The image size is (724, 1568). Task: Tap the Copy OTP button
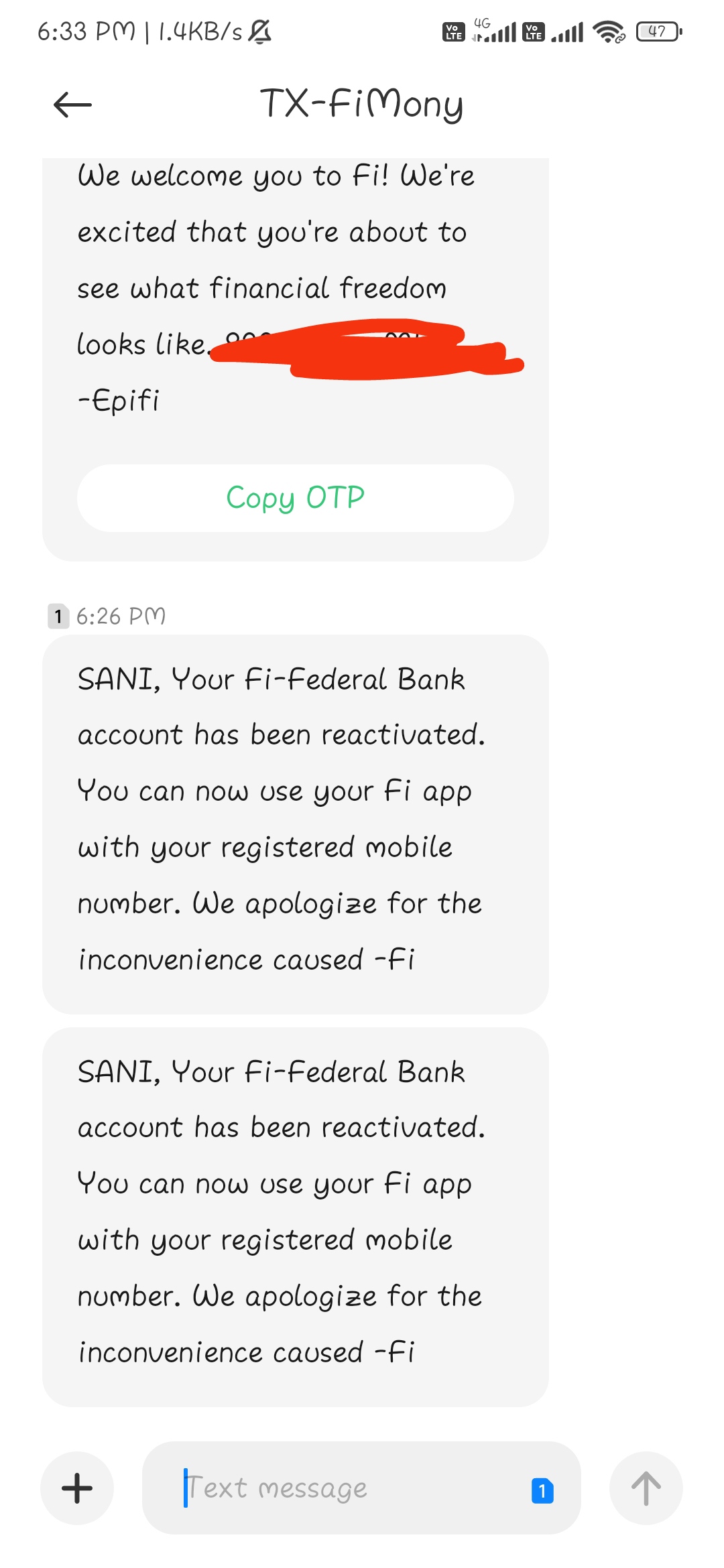coord(295,498)
